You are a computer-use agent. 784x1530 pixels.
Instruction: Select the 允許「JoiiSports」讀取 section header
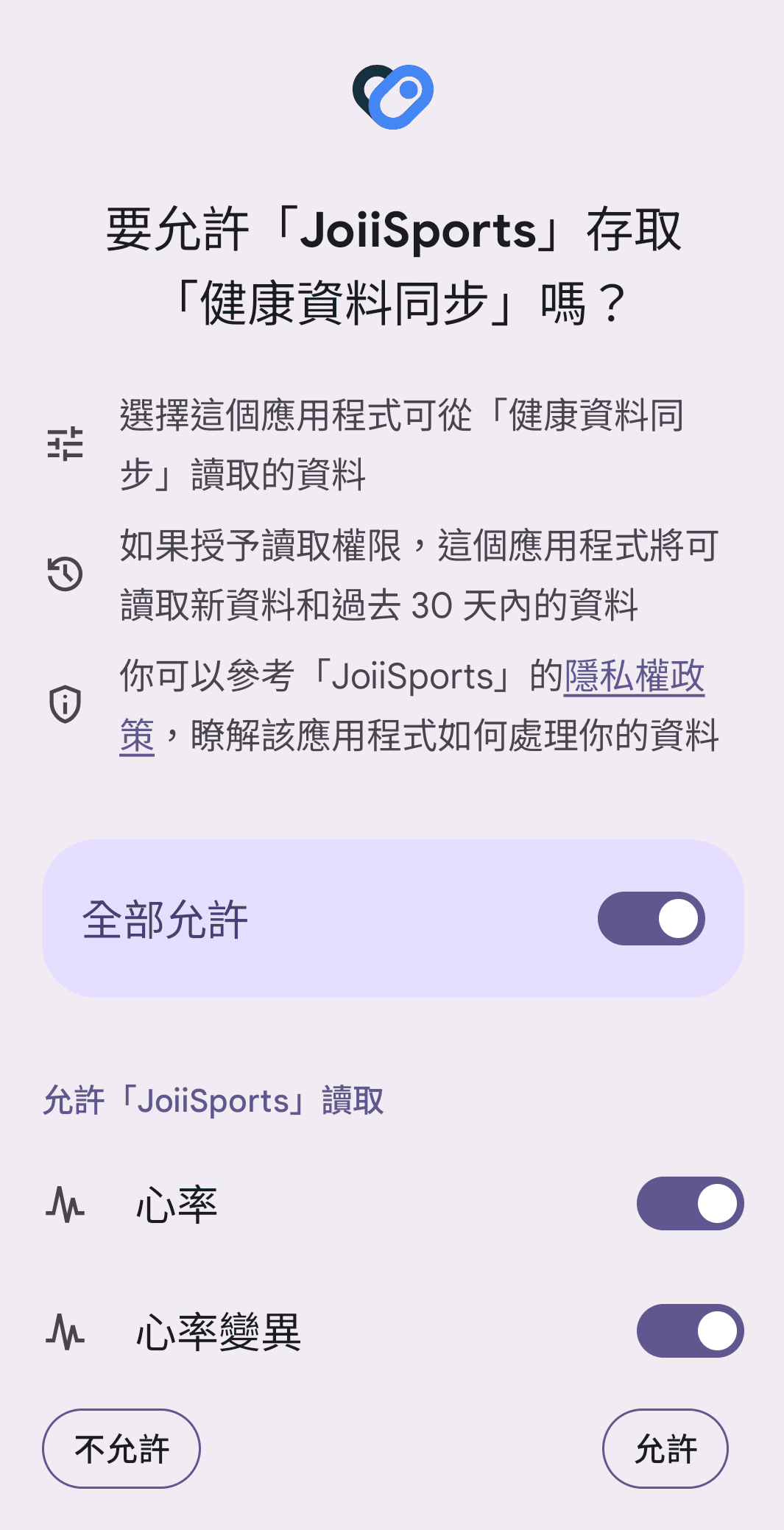[213, 1099]
